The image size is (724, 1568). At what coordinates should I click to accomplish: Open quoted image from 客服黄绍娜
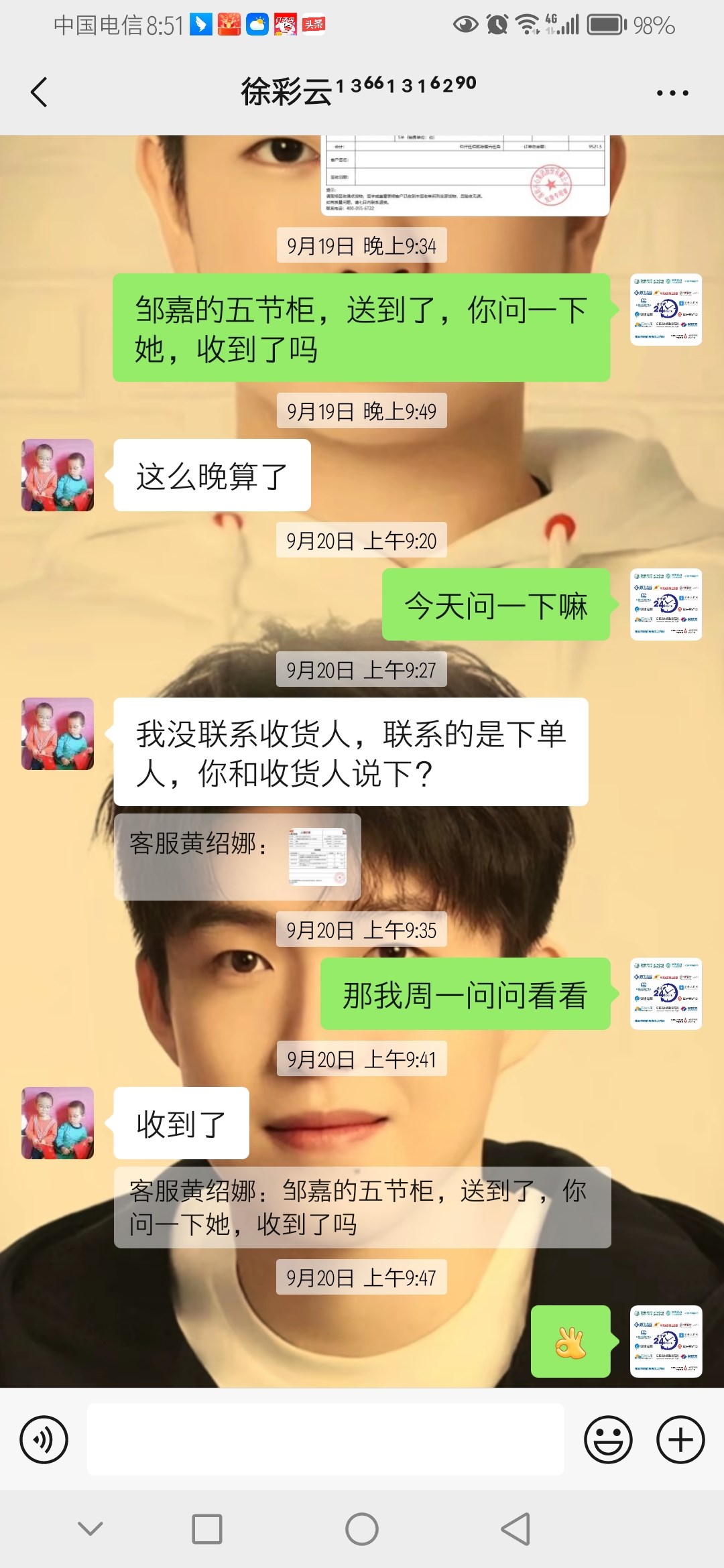(317, 856)
